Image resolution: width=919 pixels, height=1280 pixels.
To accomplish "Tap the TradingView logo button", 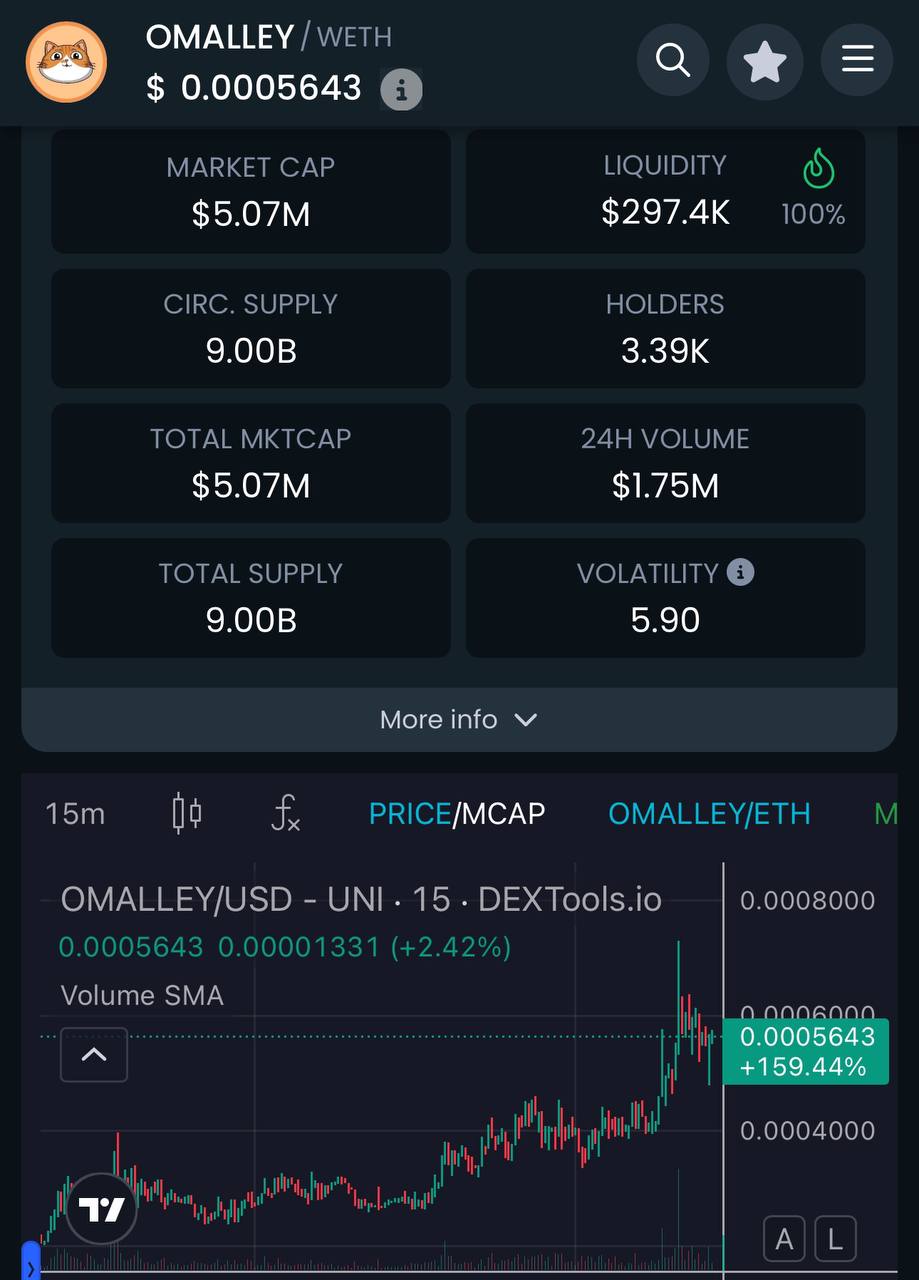I will [x=102, y=1209].
